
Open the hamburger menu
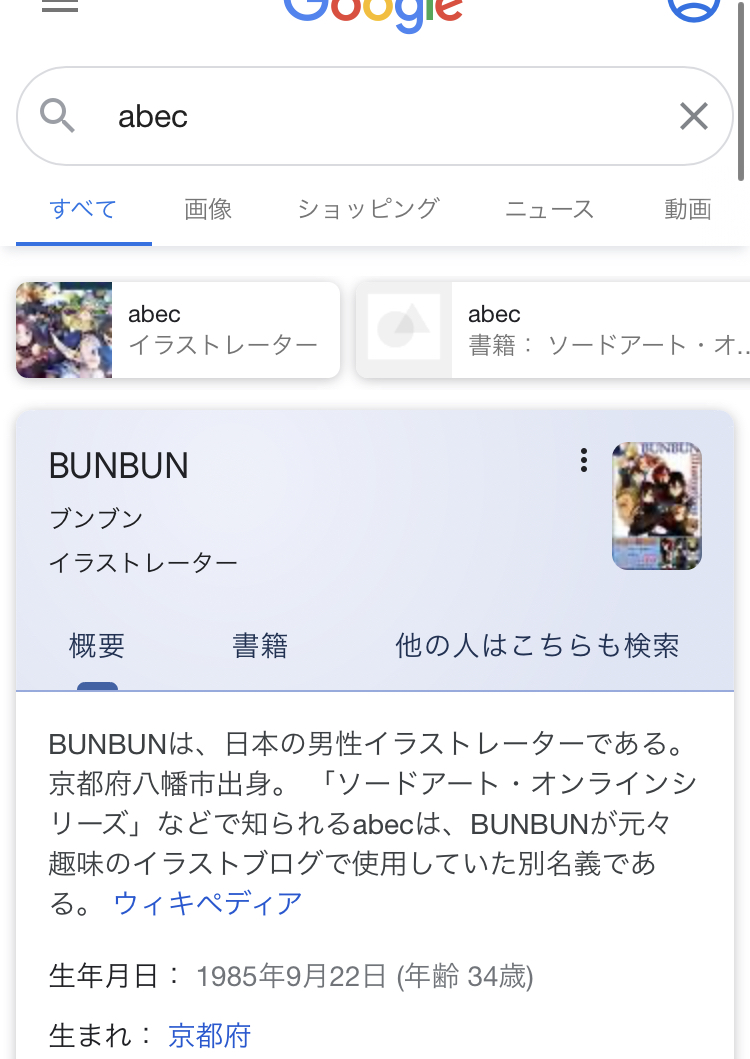click(x=60, y=5)
